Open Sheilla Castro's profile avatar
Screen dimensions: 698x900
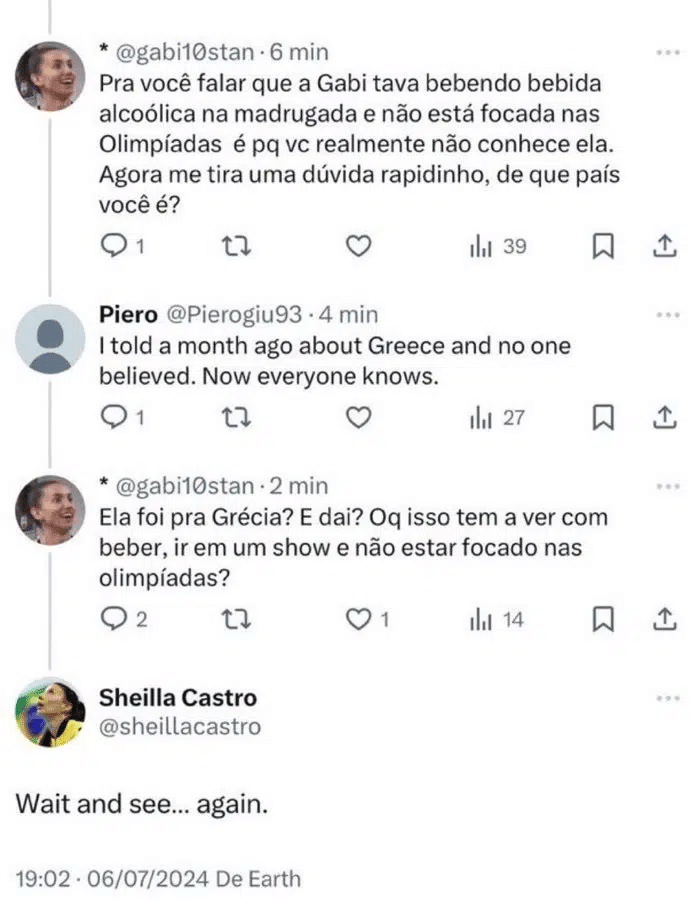(50, 713)
